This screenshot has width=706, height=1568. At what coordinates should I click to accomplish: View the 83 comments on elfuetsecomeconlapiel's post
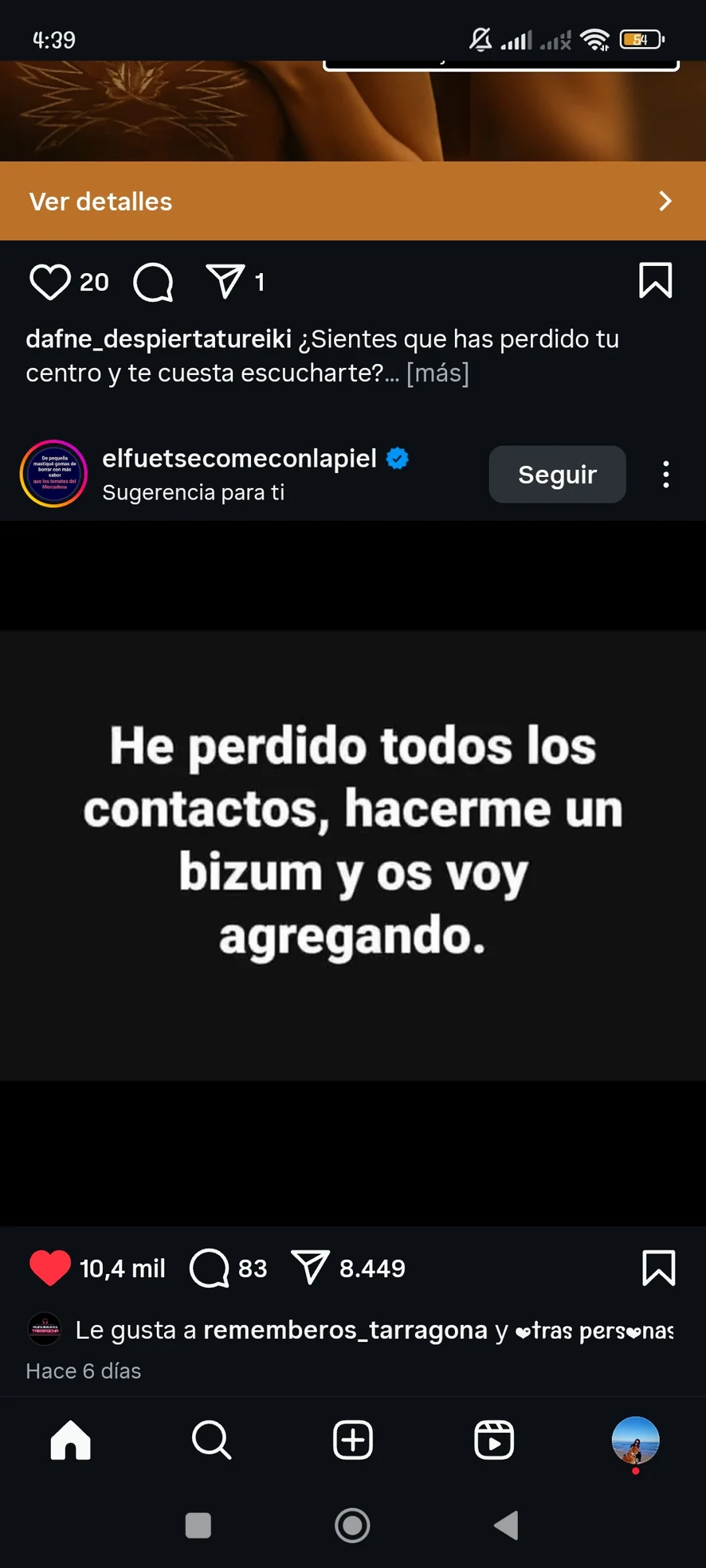210,1268
